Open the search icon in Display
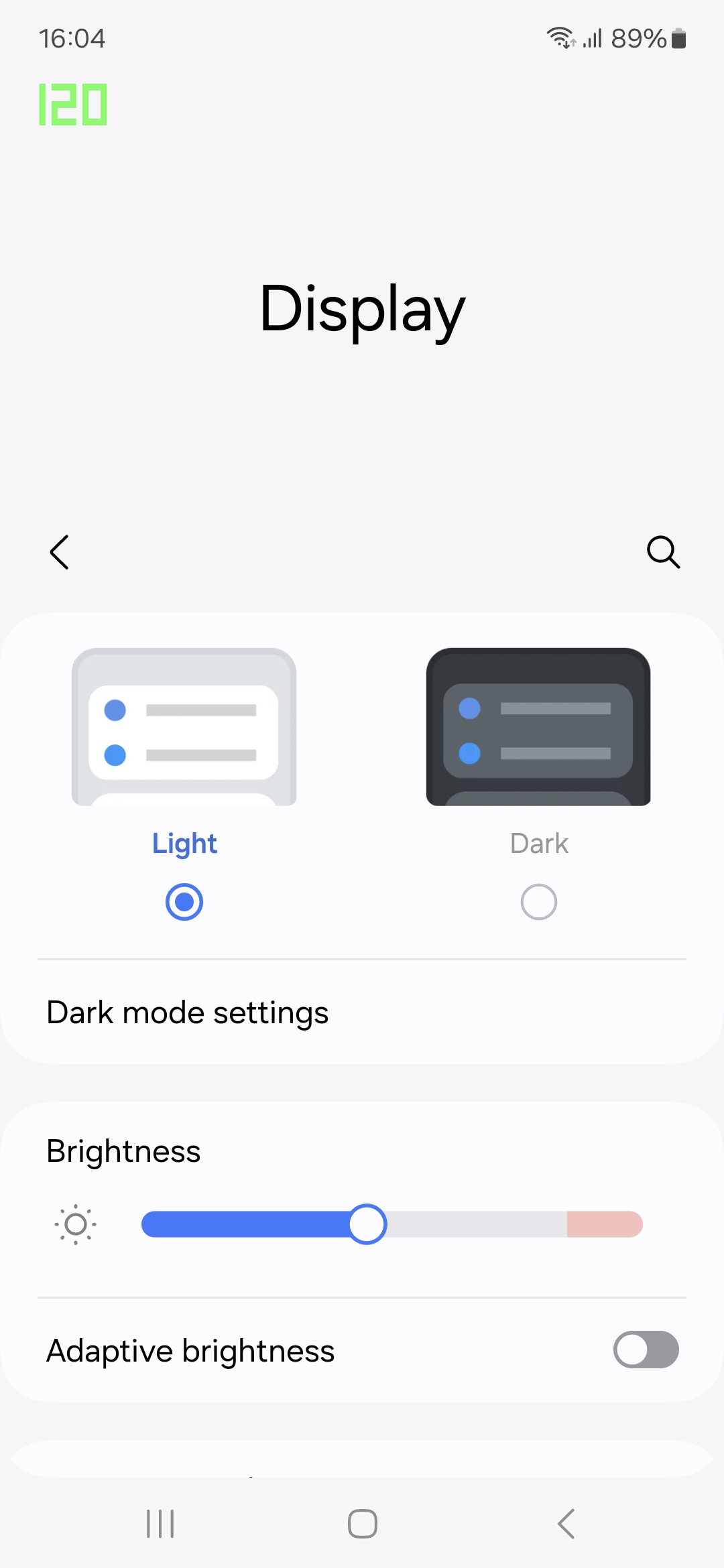This screenshot has width=724, height=1568. 663,552
